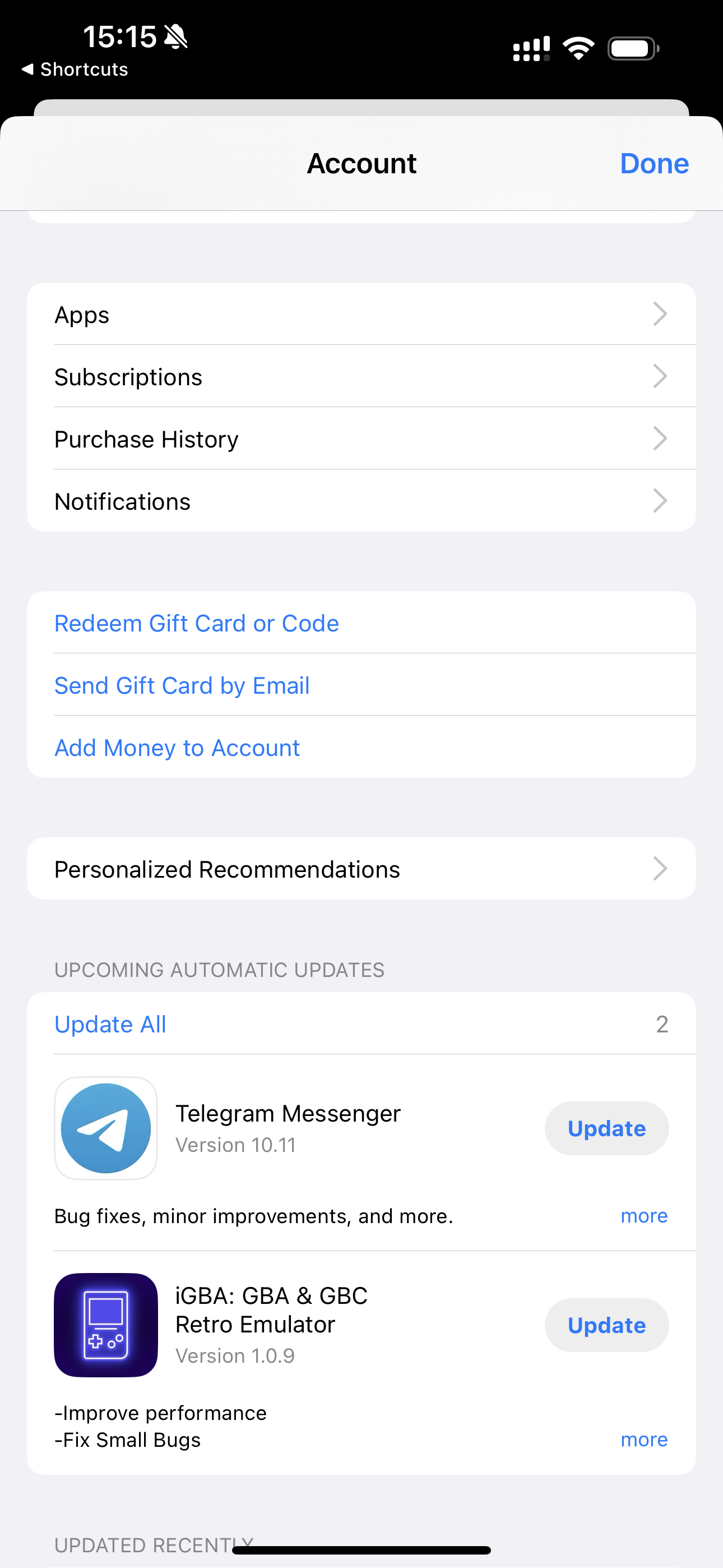Open iGBA app page via its icon
The image size is (723, 1568).
pyautogui.click(x=106, y=1325)
